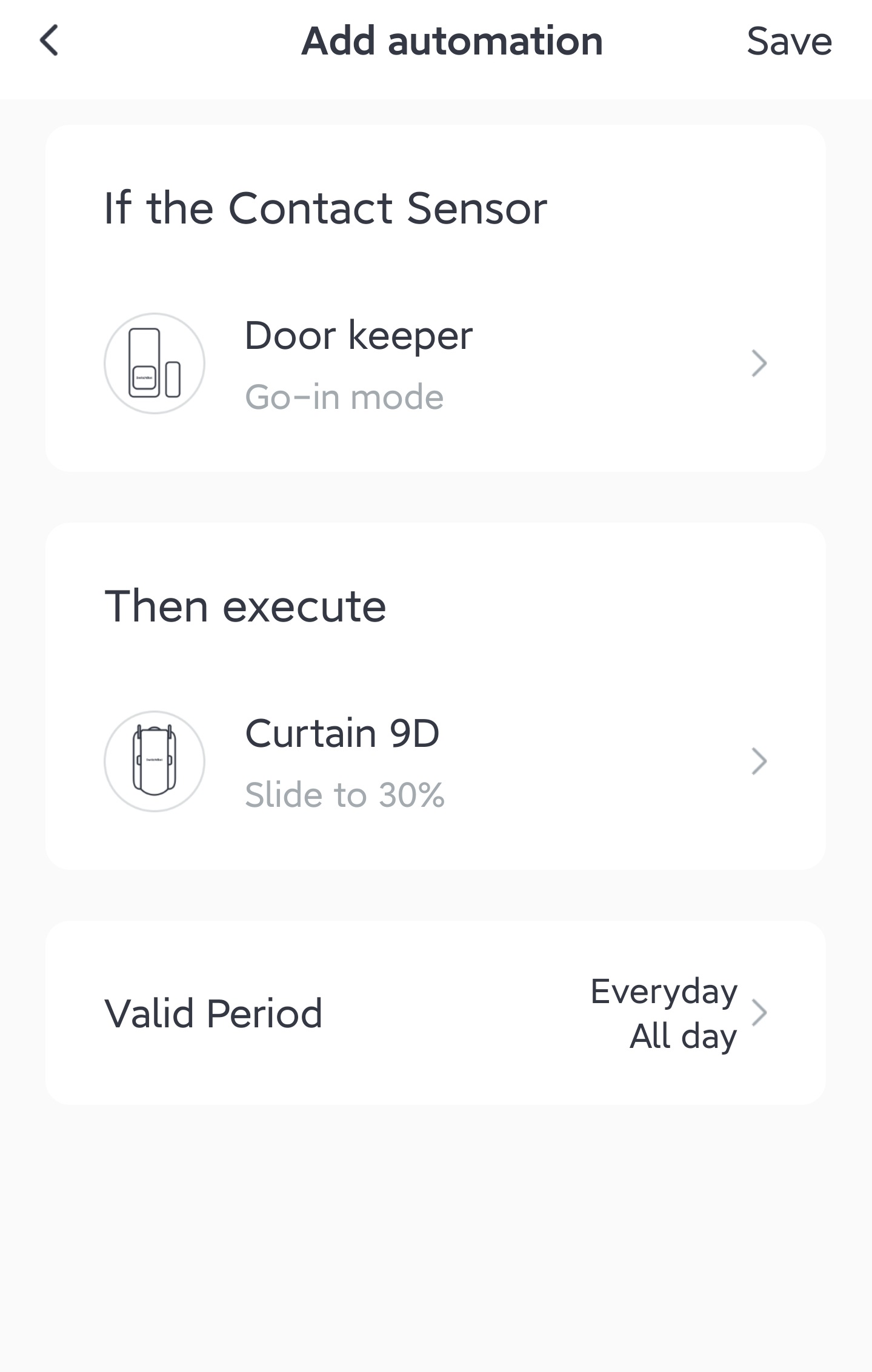Save the automation

pos(789,41)
